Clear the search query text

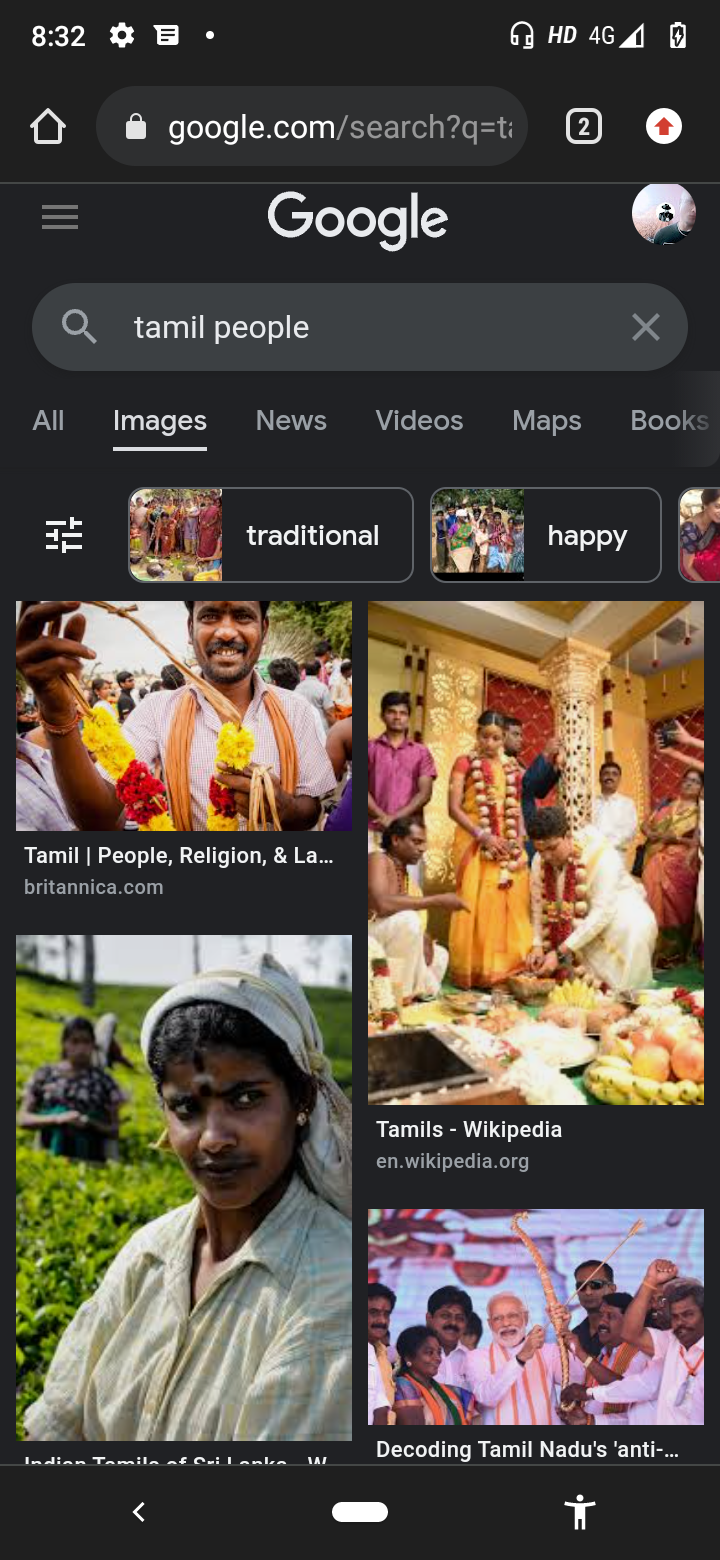click(646, 327)
